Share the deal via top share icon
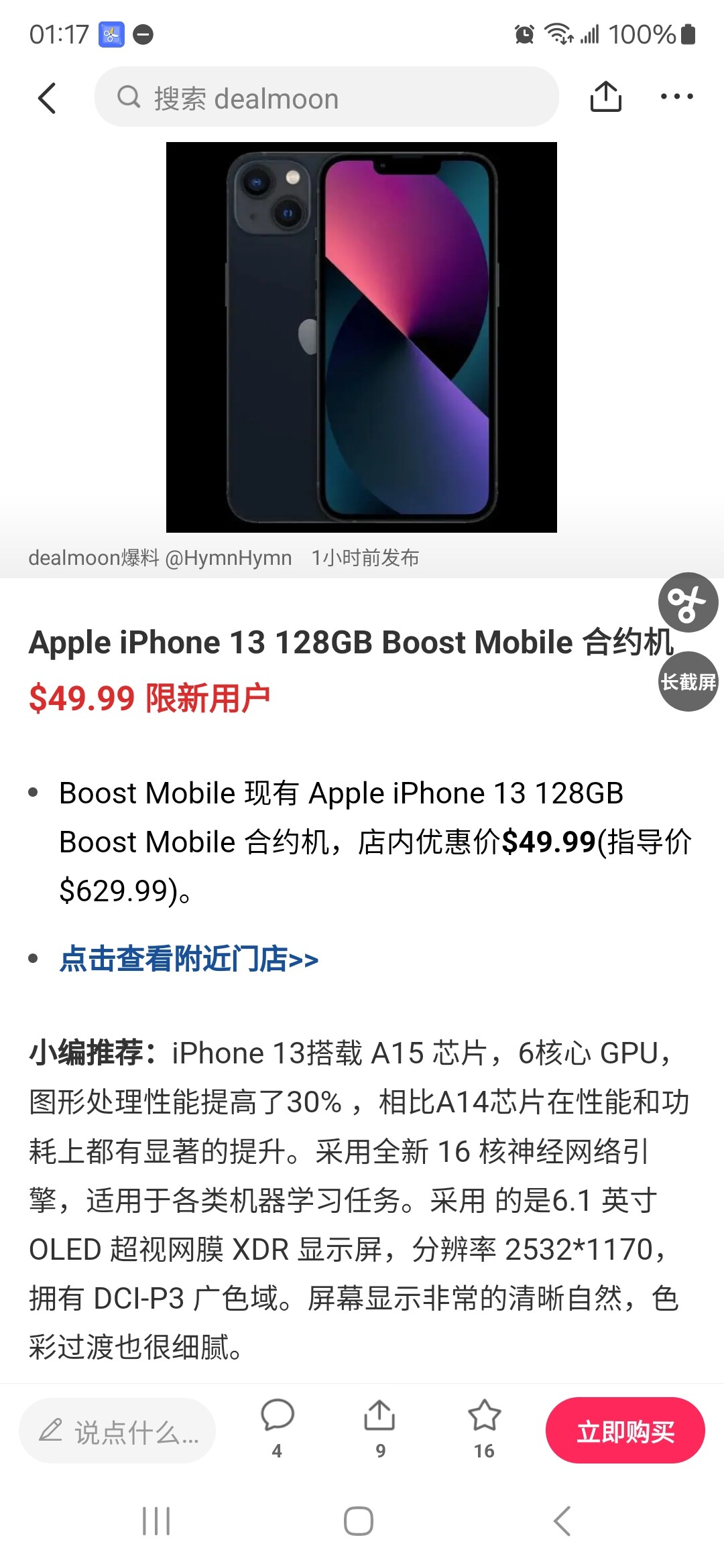This screenshot has width=724, height=1568. point(605,97)
